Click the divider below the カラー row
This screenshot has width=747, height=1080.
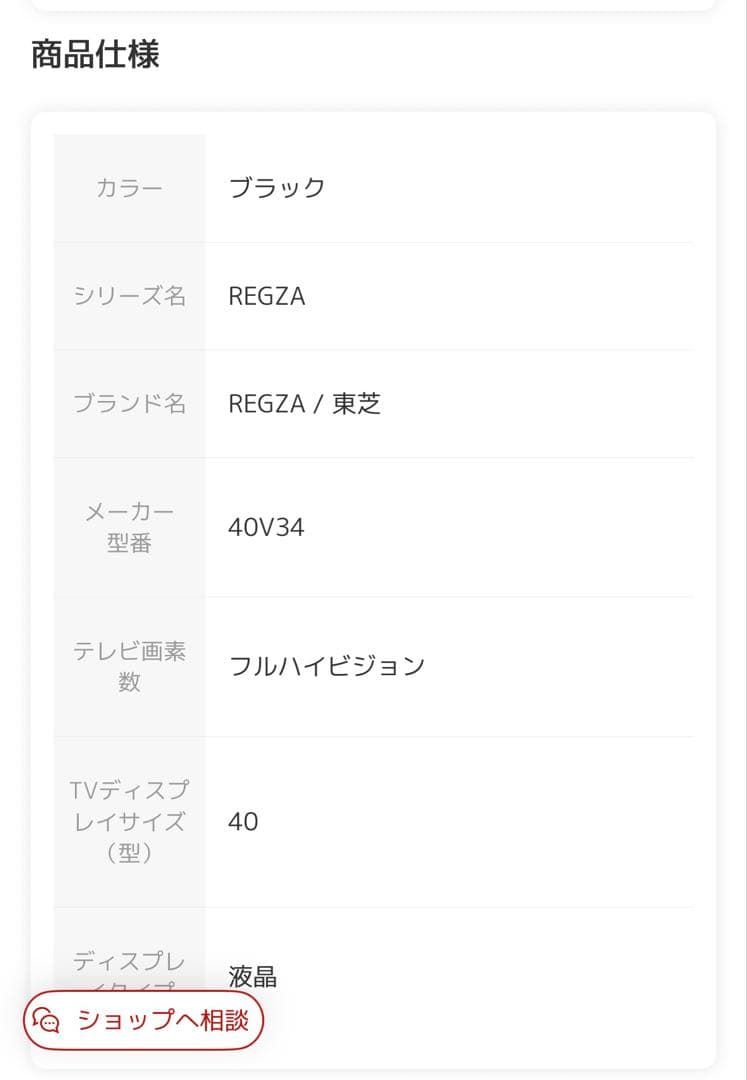click(x=449, y=240)
